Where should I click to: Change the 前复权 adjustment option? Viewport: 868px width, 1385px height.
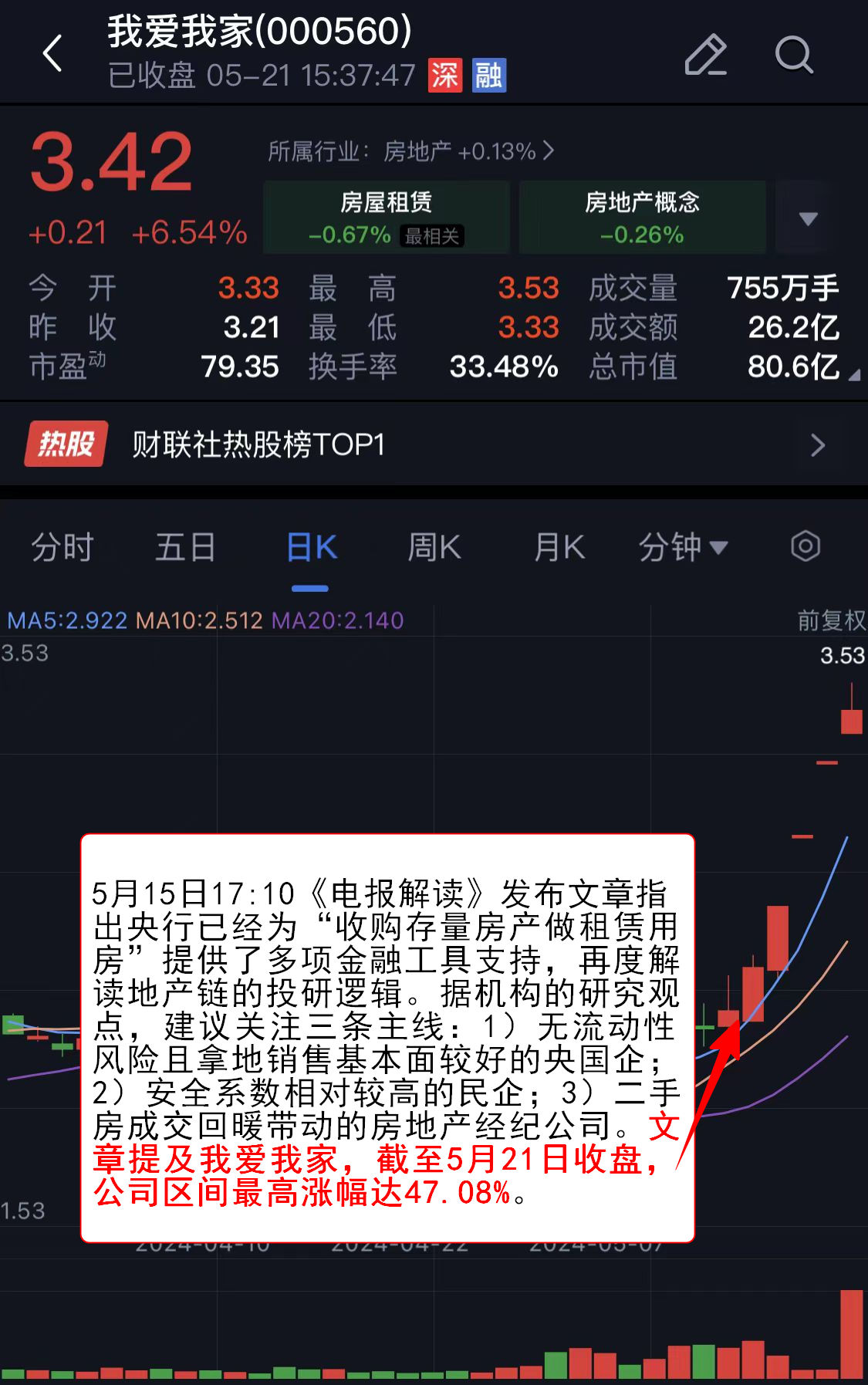(830, 620)
